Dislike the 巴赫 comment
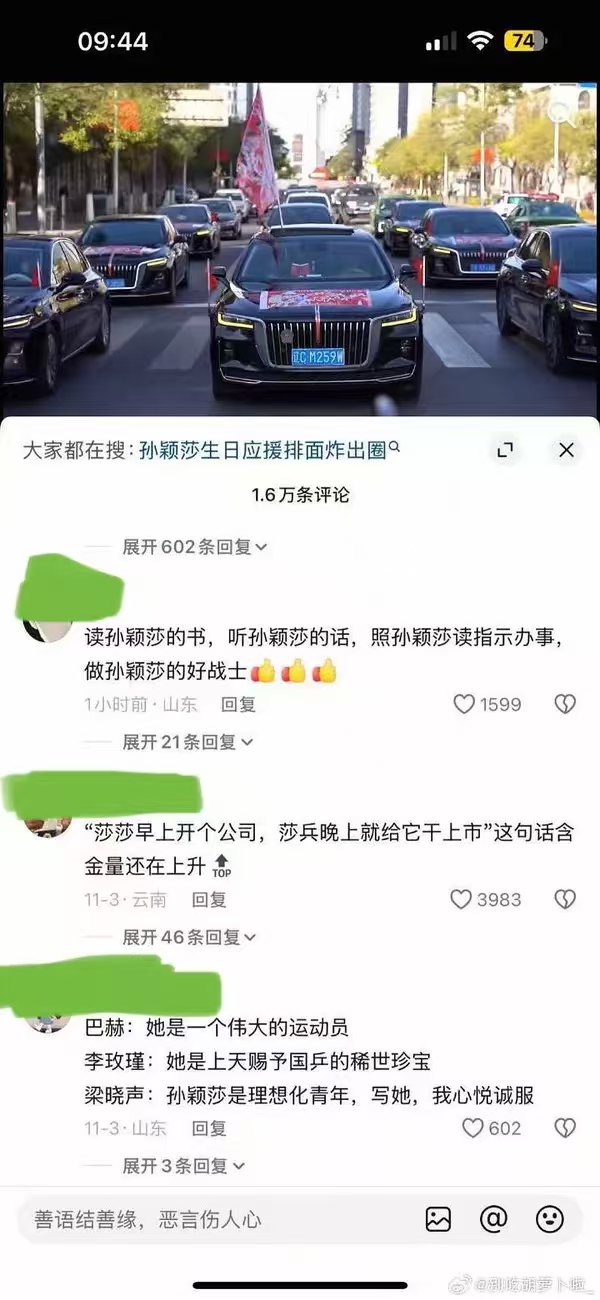This screenshot has height=1300, width=600. click(x=565, y=1128)
